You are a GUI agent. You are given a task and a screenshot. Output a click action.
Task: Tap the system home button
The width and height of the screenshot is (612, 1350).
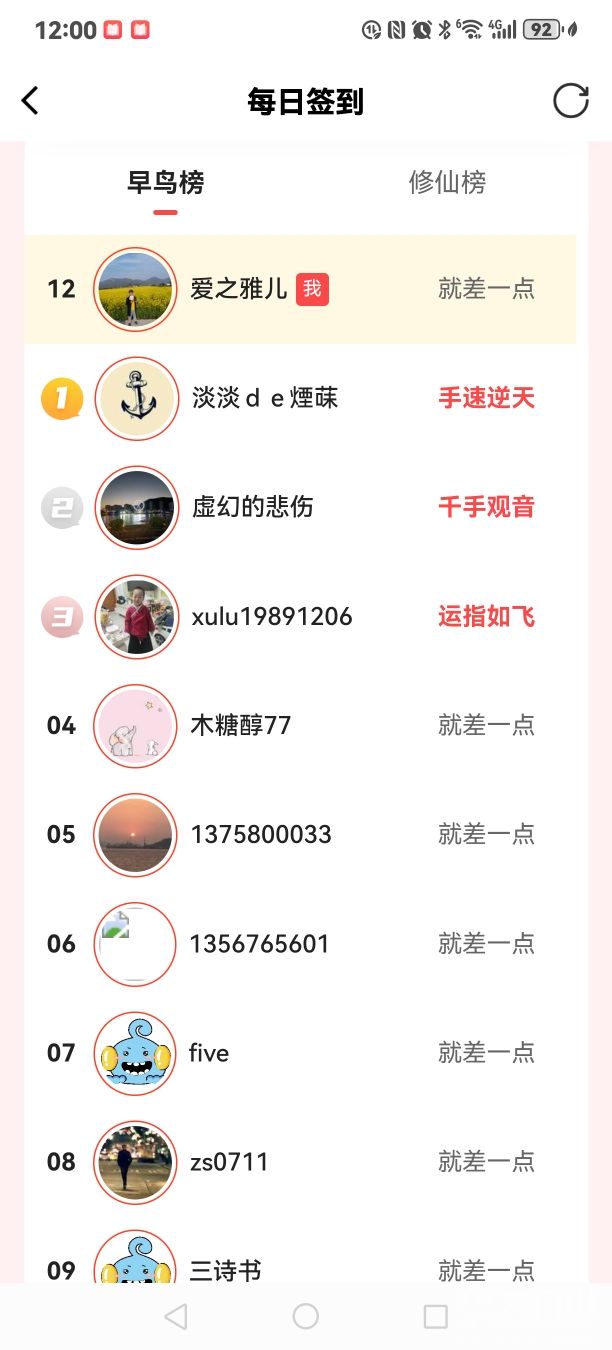tap(306, 1316)
